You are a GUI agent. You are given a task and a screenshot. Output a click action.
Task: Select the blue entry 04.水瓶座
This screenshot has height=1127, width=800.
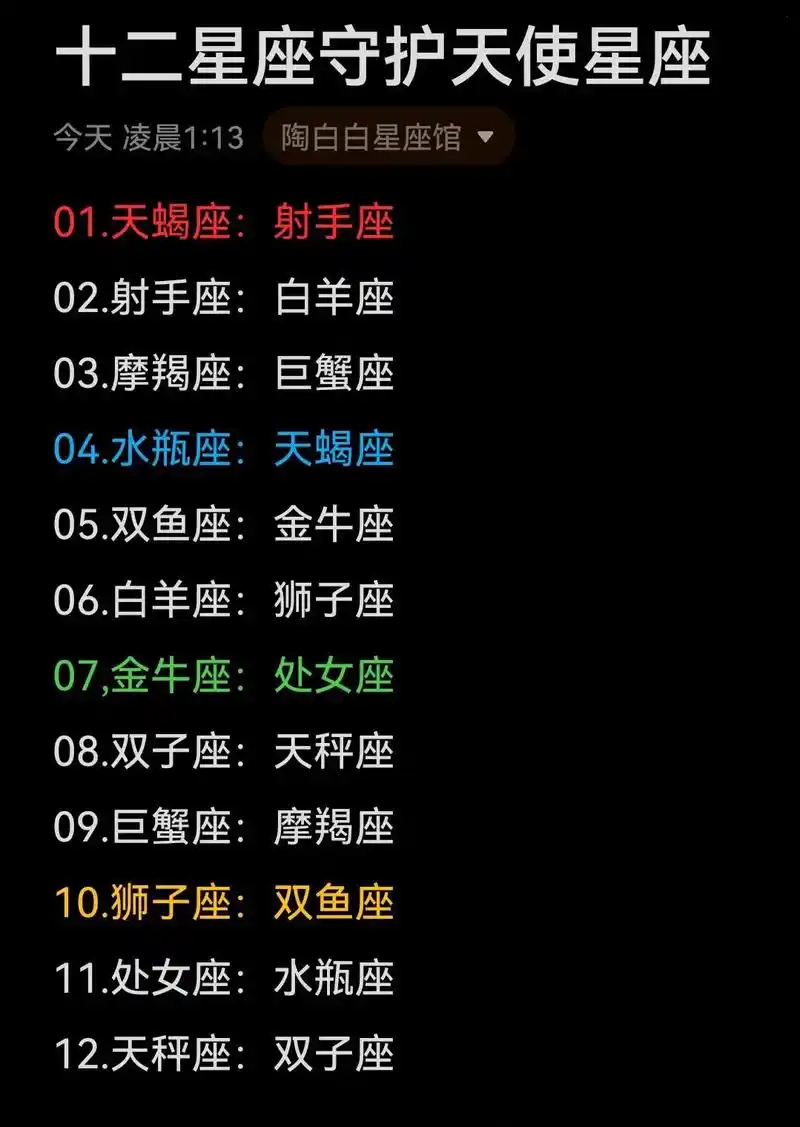coord(148,451)
